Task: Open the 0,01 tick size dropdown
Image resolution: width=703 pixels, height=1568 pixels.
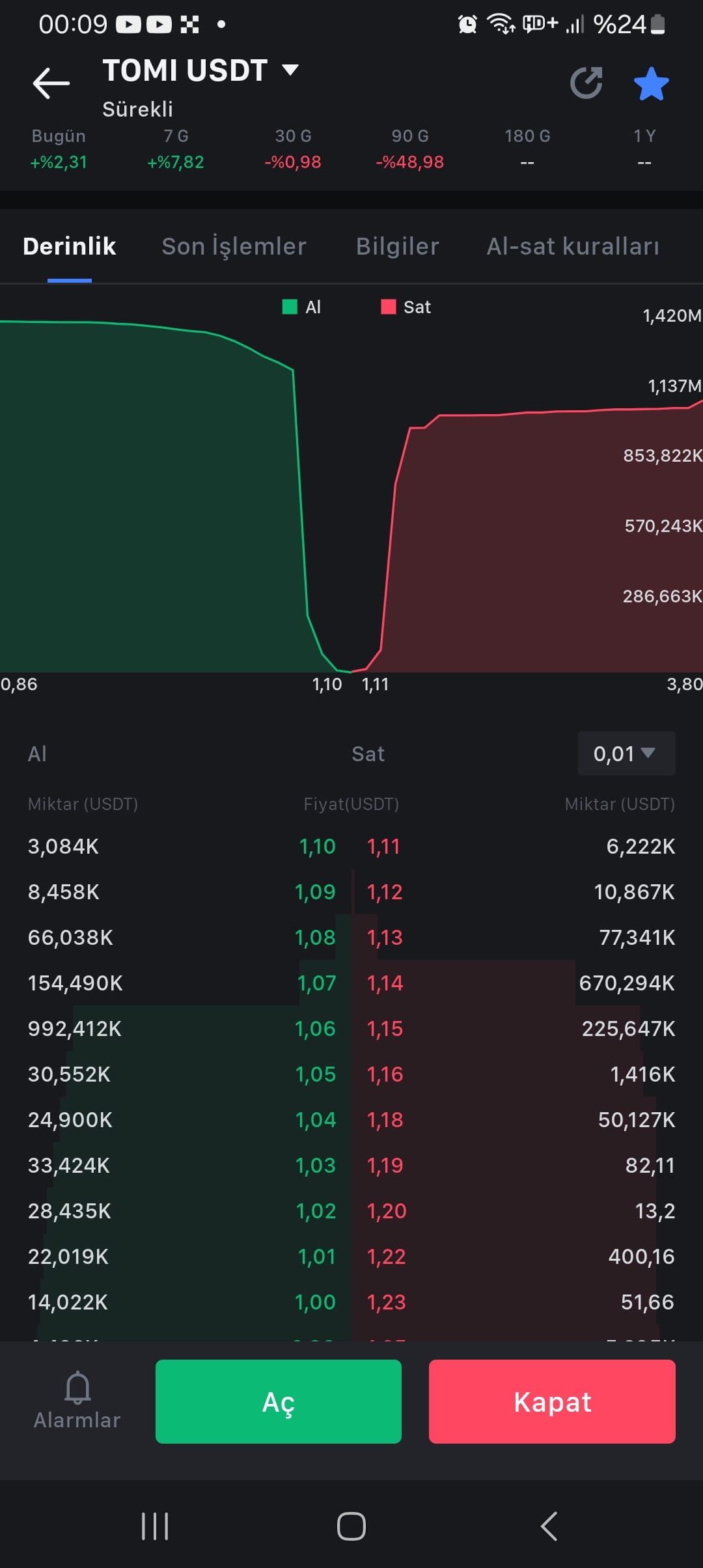Action: [626, 753]
